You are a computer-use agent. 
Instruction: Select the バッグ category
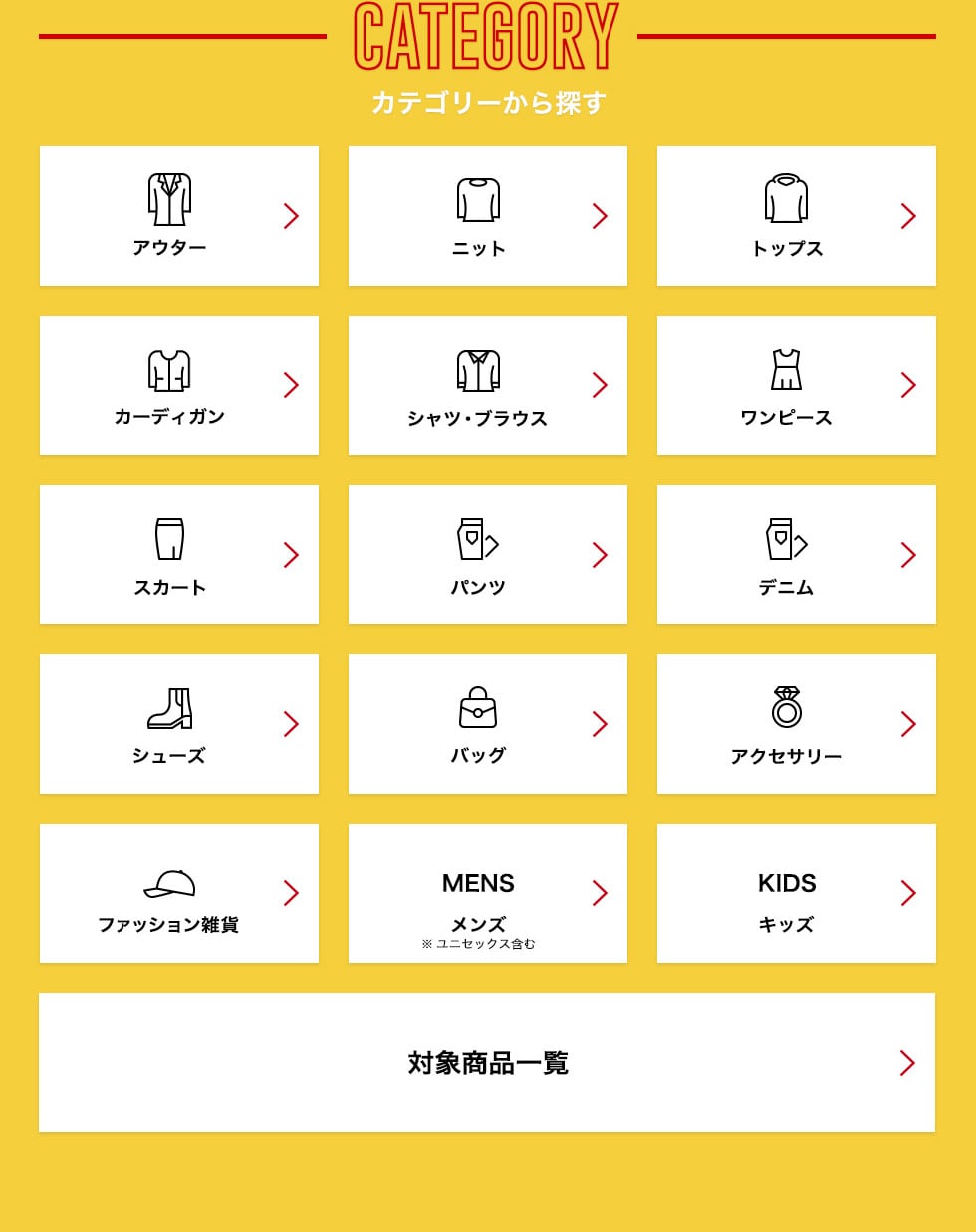[488, 724]
